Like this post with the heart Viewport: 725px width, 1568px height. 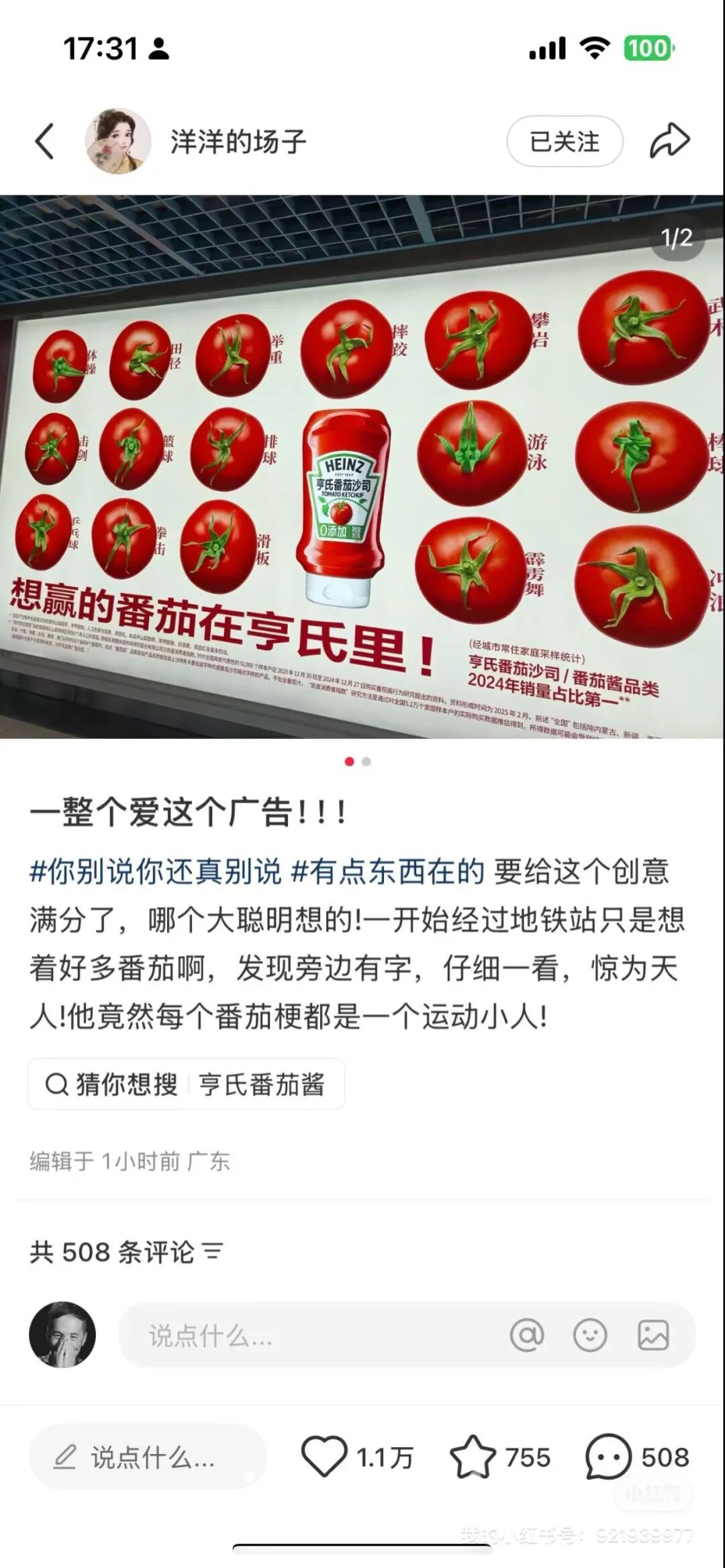pos(324,1457)
